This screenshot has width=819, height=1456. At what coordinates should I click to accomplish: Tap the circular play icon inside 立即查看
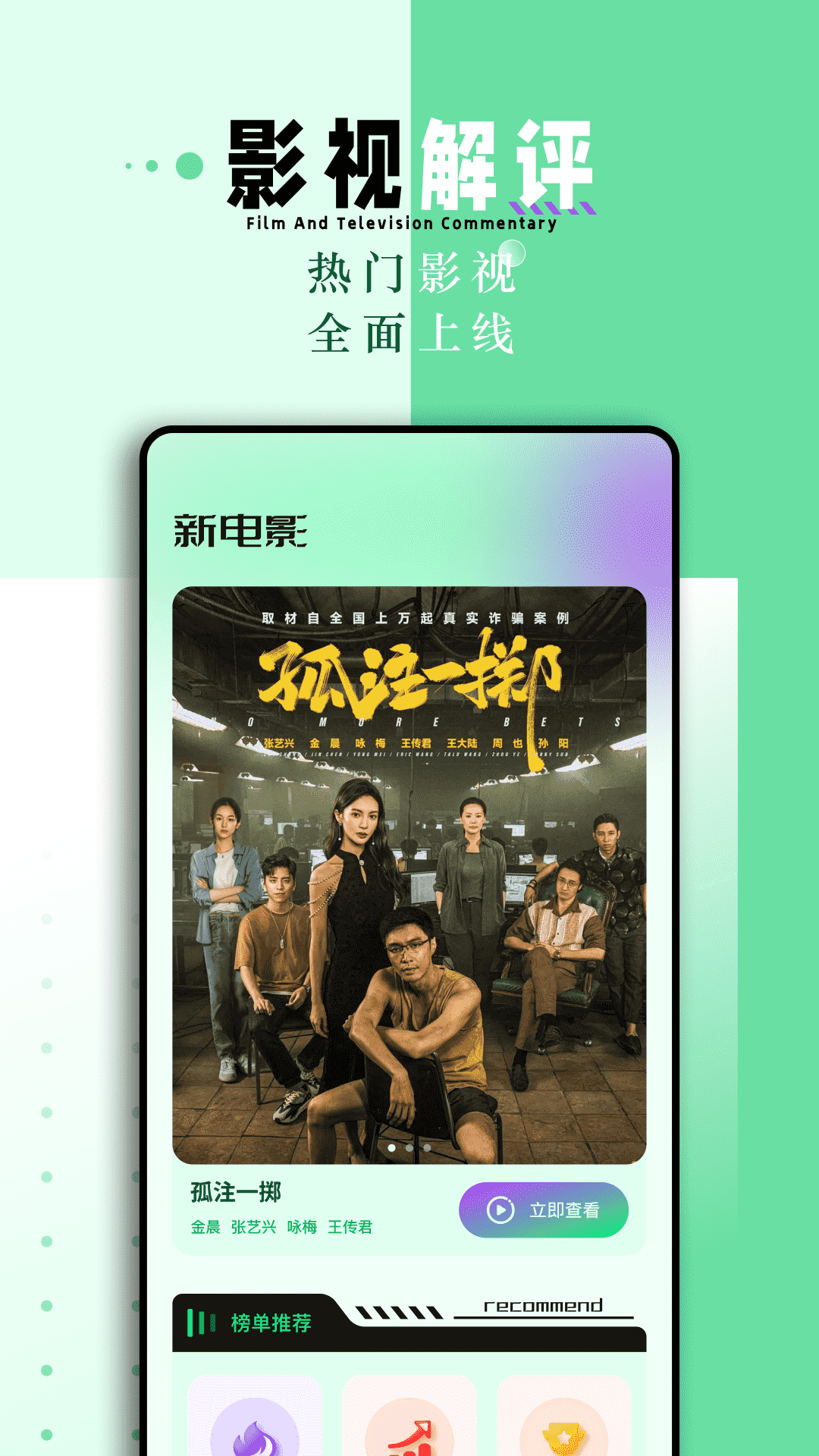pyautogui.click(x=500, y=1210)
